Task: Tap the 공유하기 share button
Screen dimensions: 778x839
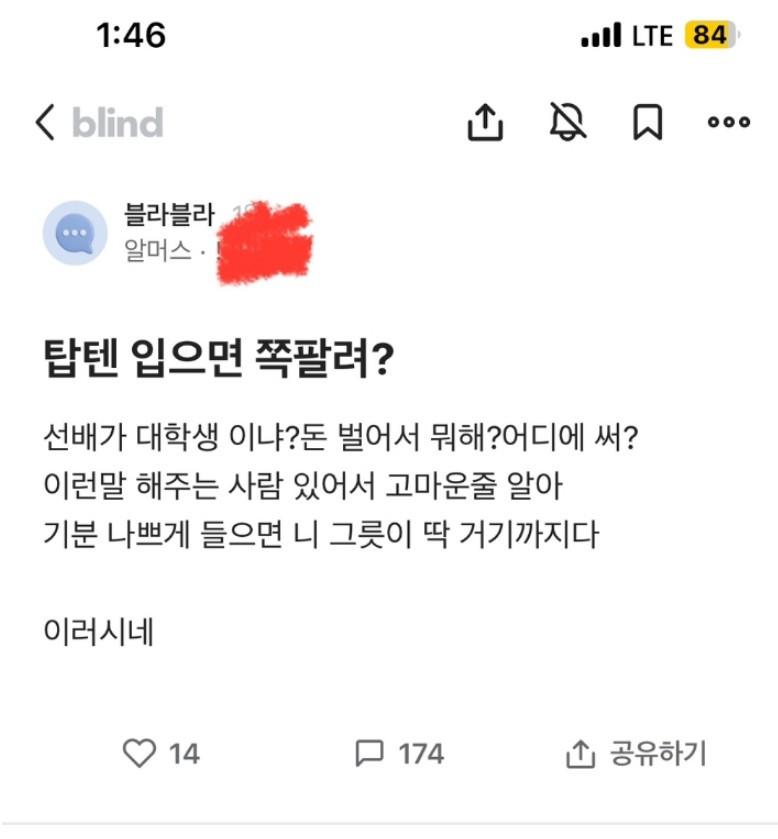Action: 636,754
